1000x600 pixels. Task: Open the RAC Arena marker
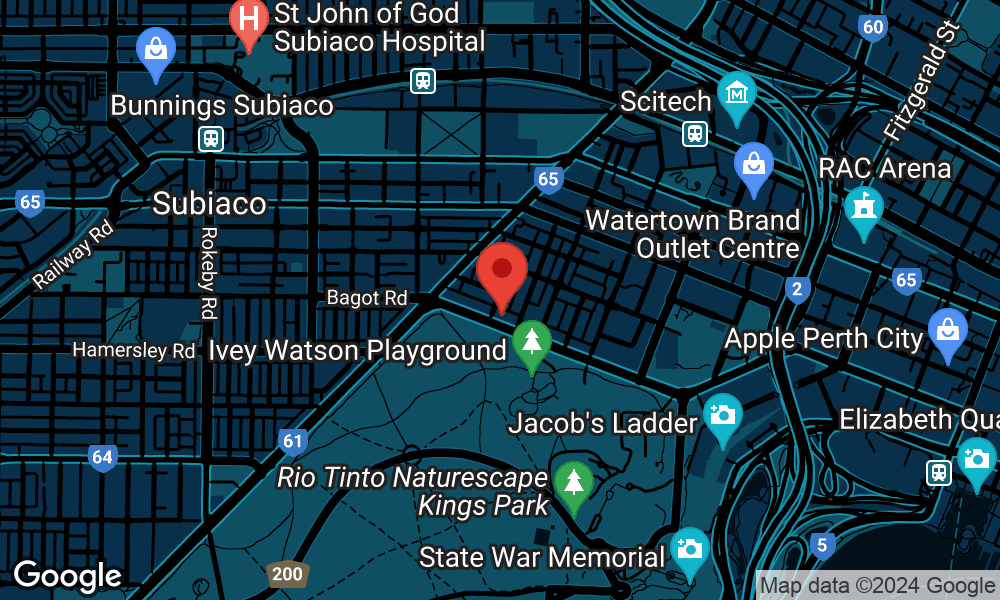click(862, 210)
